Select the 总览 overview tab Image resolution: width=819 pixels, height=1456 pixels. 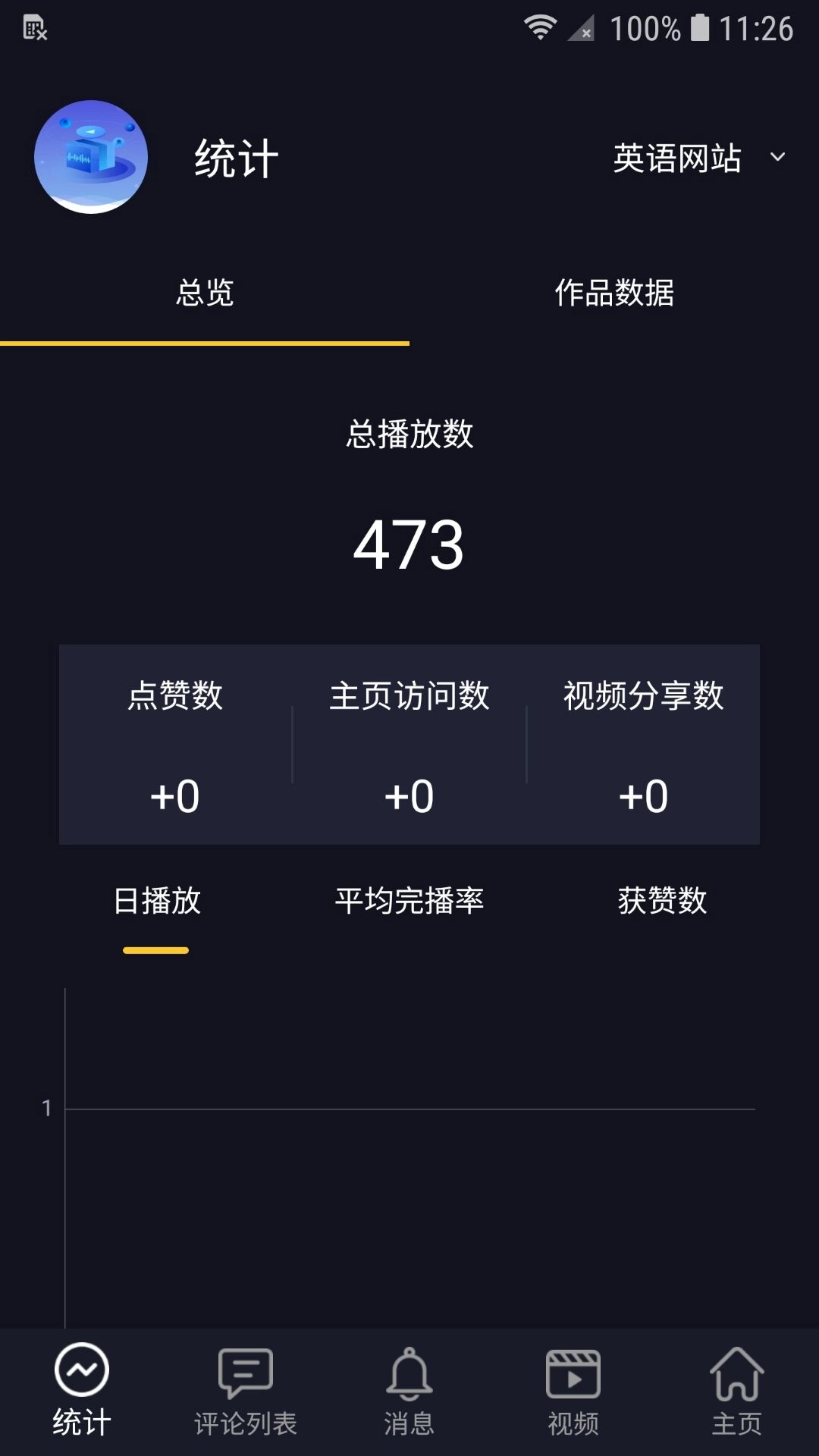205,293
